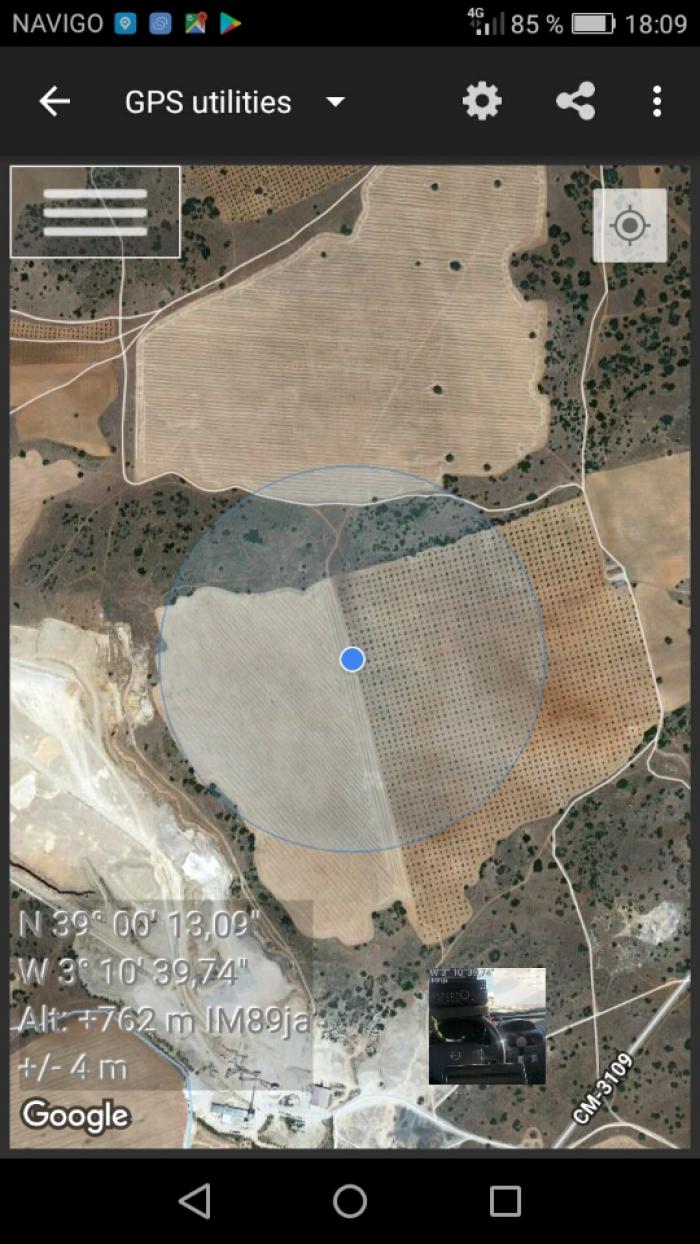Center the map on my location
The height and width of the screenshot is (1244, 700).
629,226
